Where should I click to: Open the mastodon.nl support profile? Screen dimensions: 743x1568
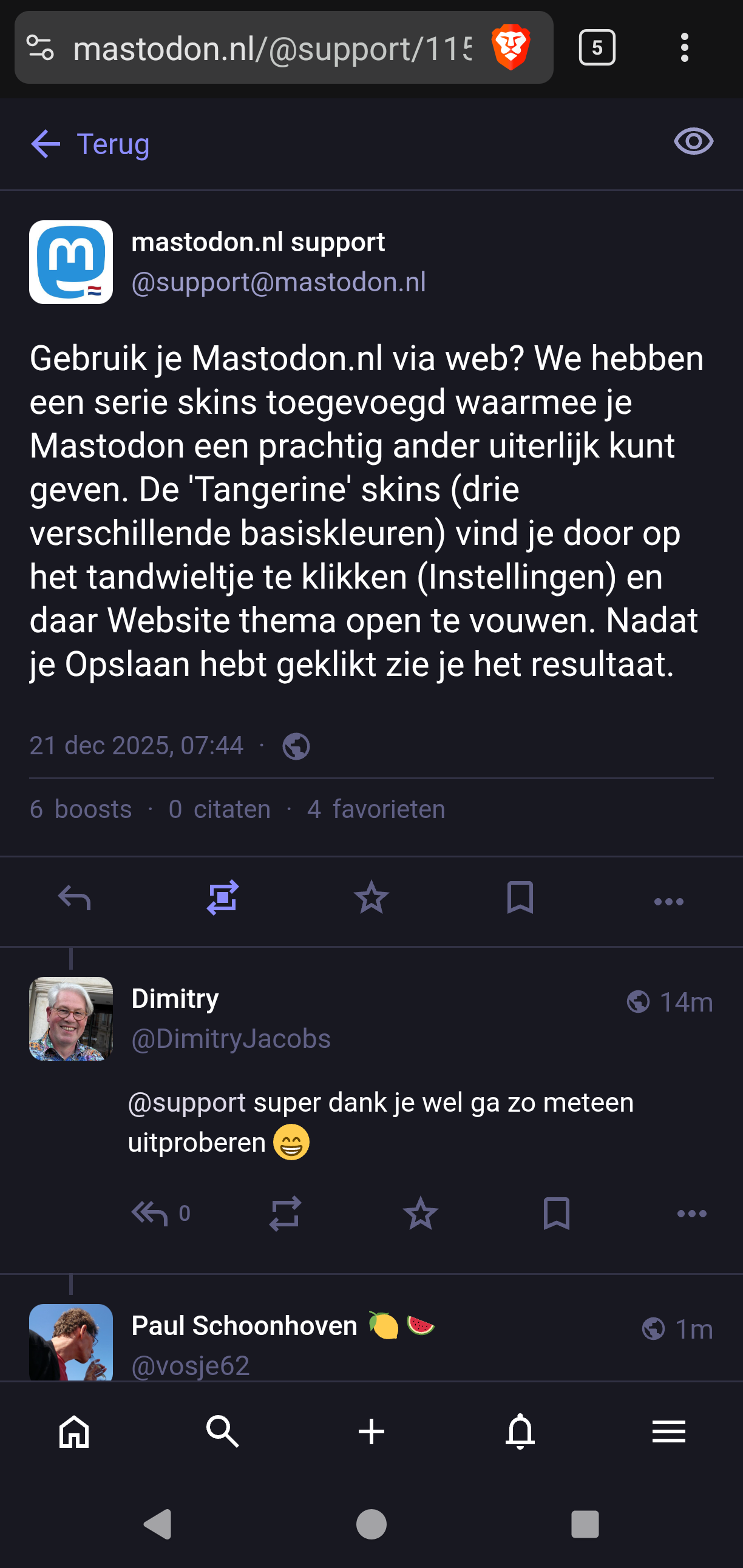coord(71,262)
